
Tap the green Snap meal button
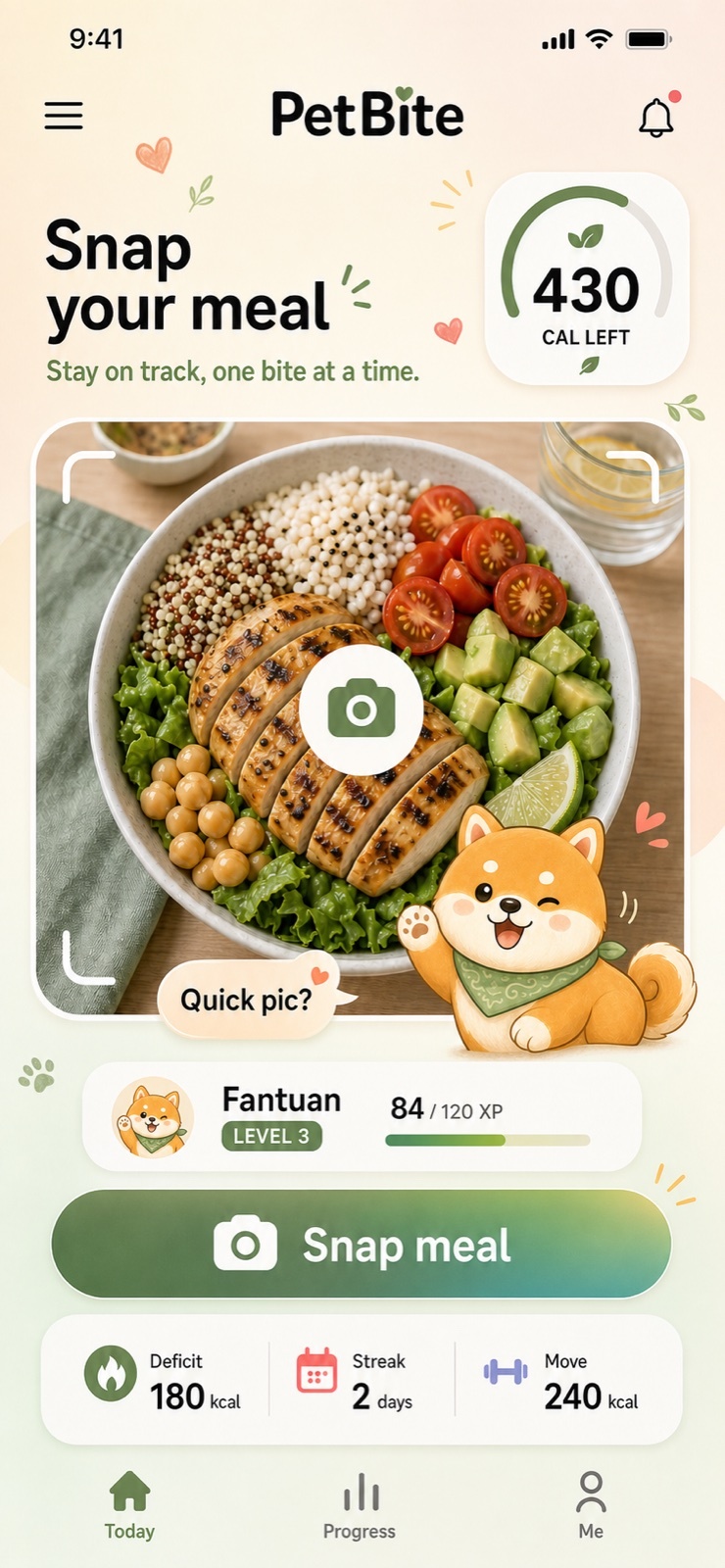362,1245
